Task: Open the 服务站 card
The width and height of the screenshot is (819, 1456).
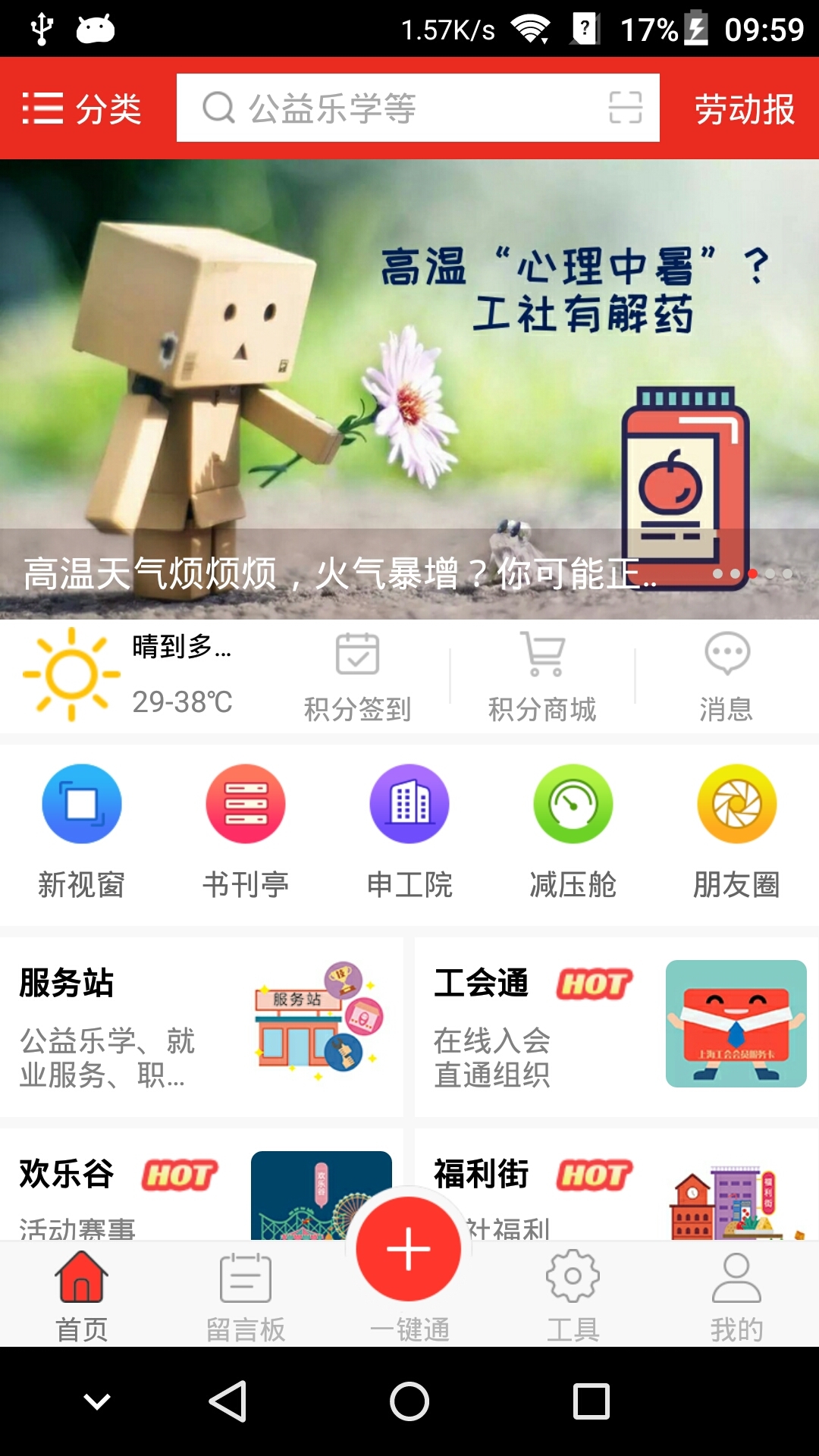Action: 201,1026
